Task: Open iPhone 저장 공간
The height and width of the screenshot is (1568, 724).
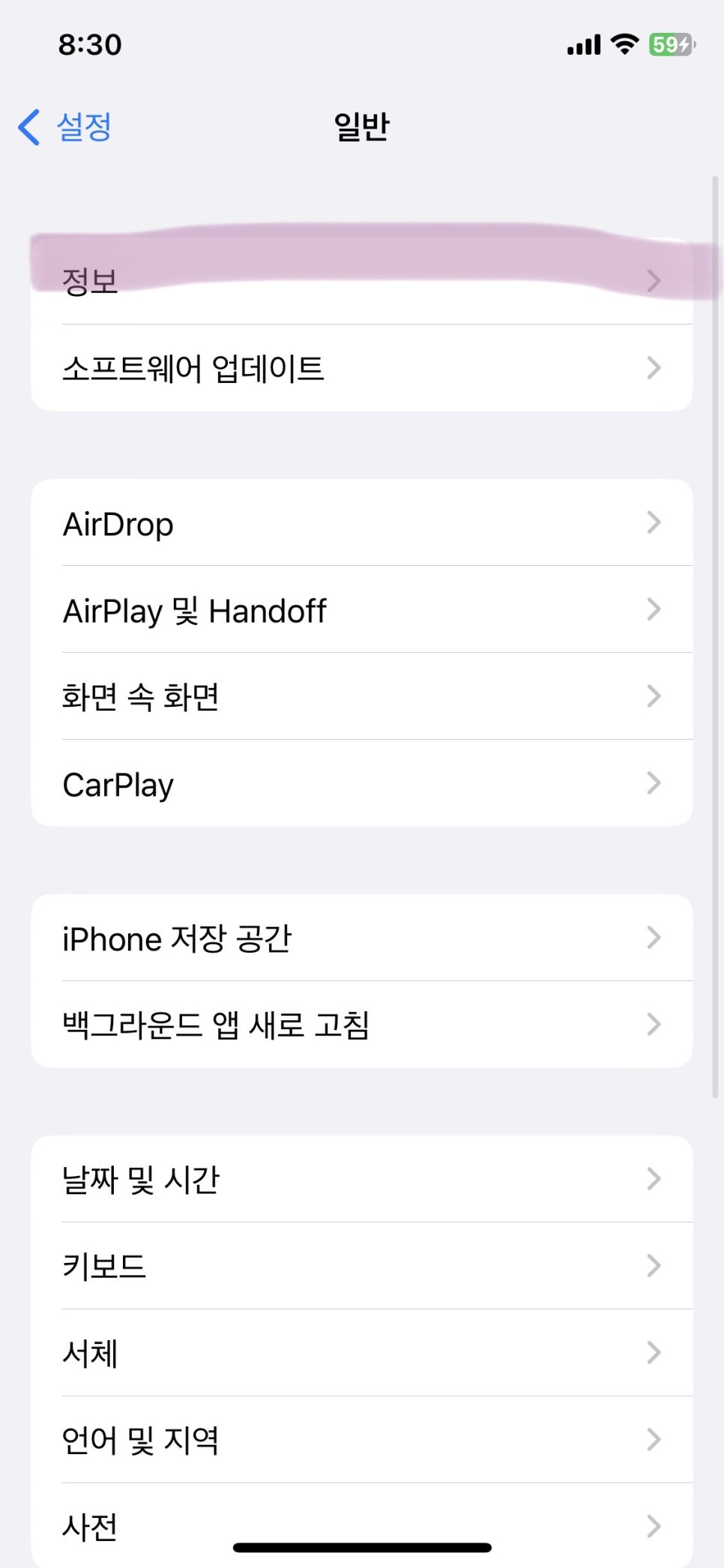Action: coord(362,938)
